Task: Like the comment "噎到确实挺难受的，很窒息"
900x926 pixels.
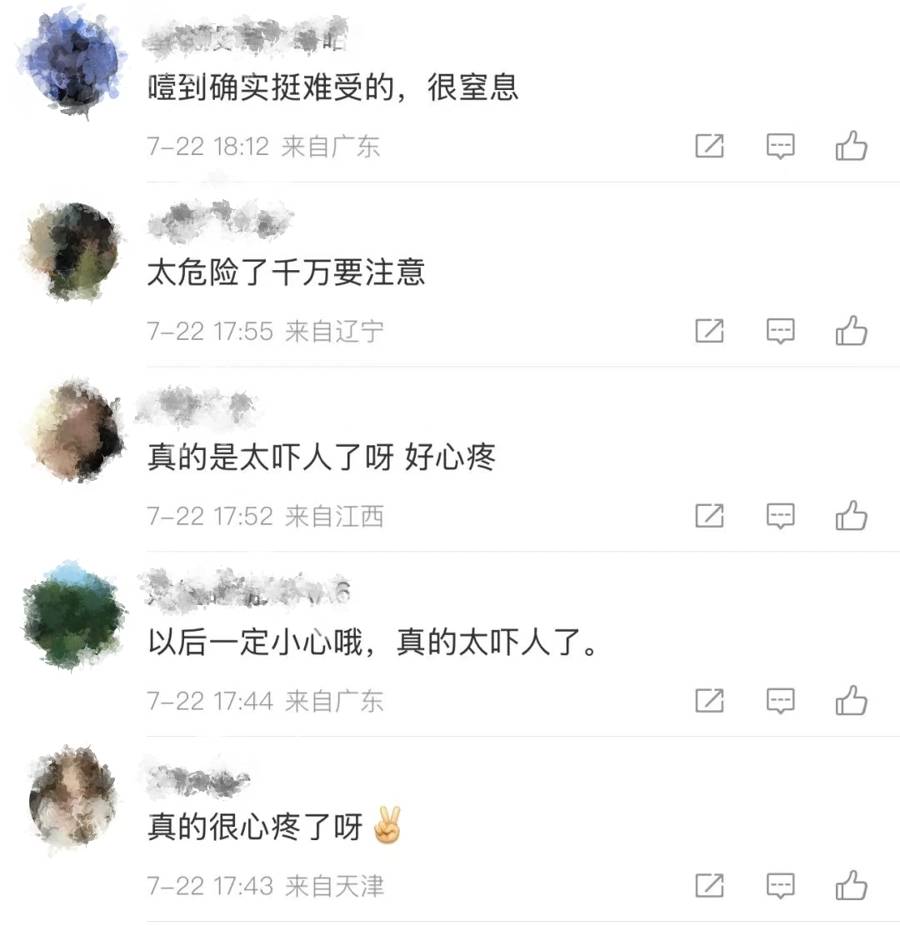Action: click(851, 147)
